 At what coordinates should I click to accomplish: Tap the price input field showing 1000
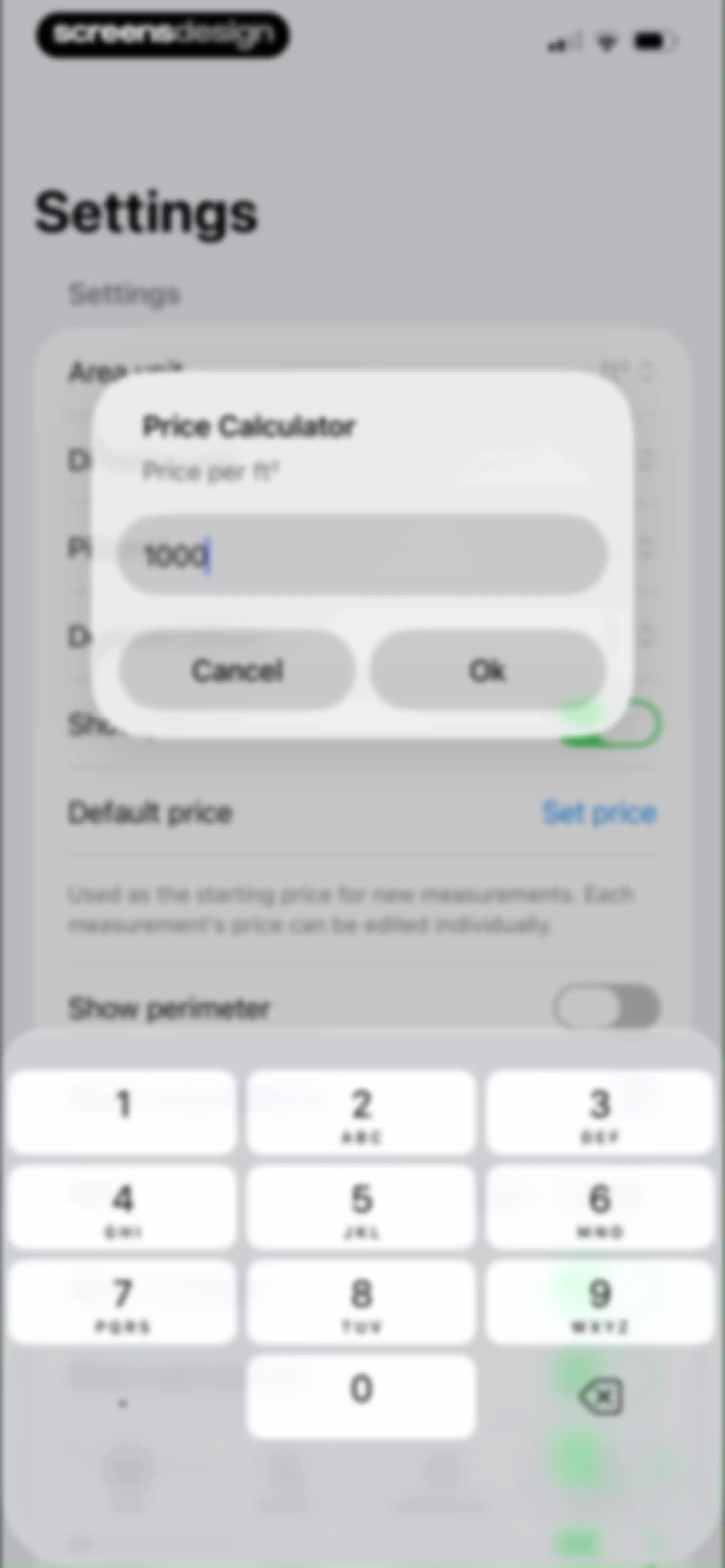tap(362, 555)
